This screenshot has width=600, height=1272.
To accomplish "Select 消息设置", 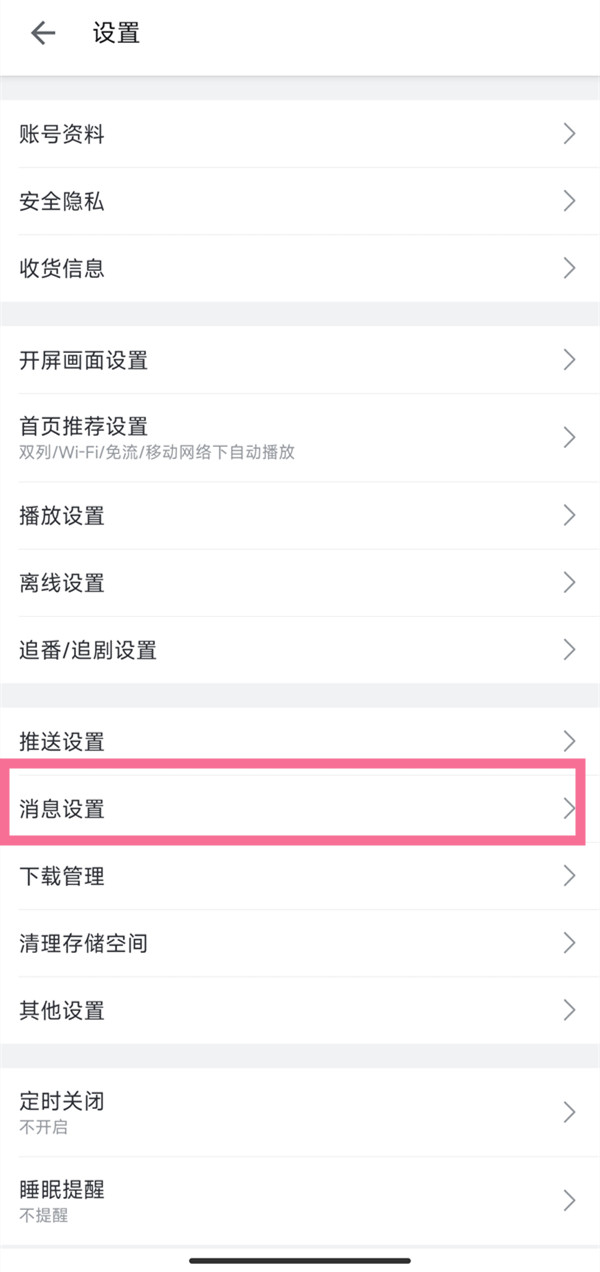I will [300, 809].
